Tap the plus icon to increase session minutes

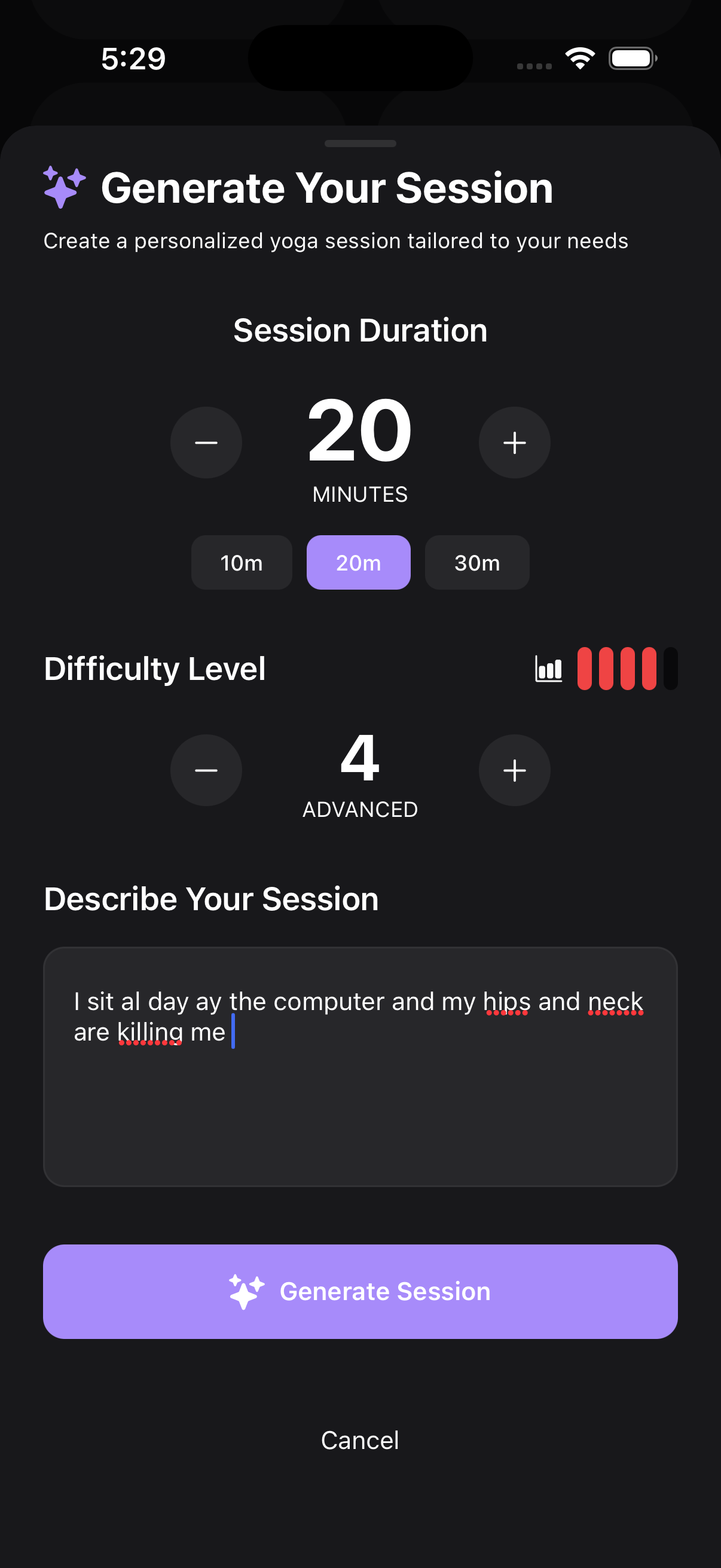(x=514, y=443)
